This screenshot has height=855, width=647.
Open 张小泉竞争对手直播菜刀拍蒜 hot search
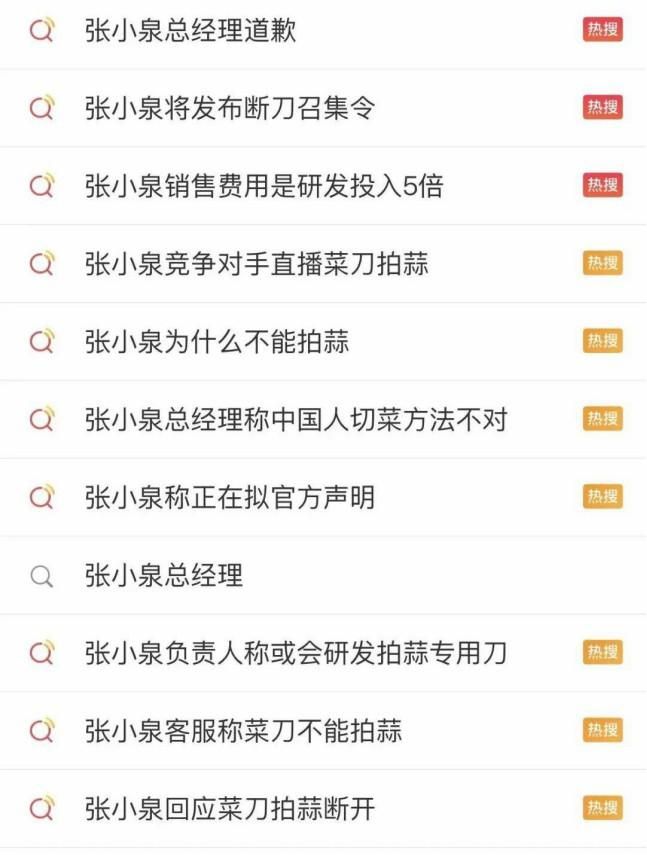(x=257, y=264)
